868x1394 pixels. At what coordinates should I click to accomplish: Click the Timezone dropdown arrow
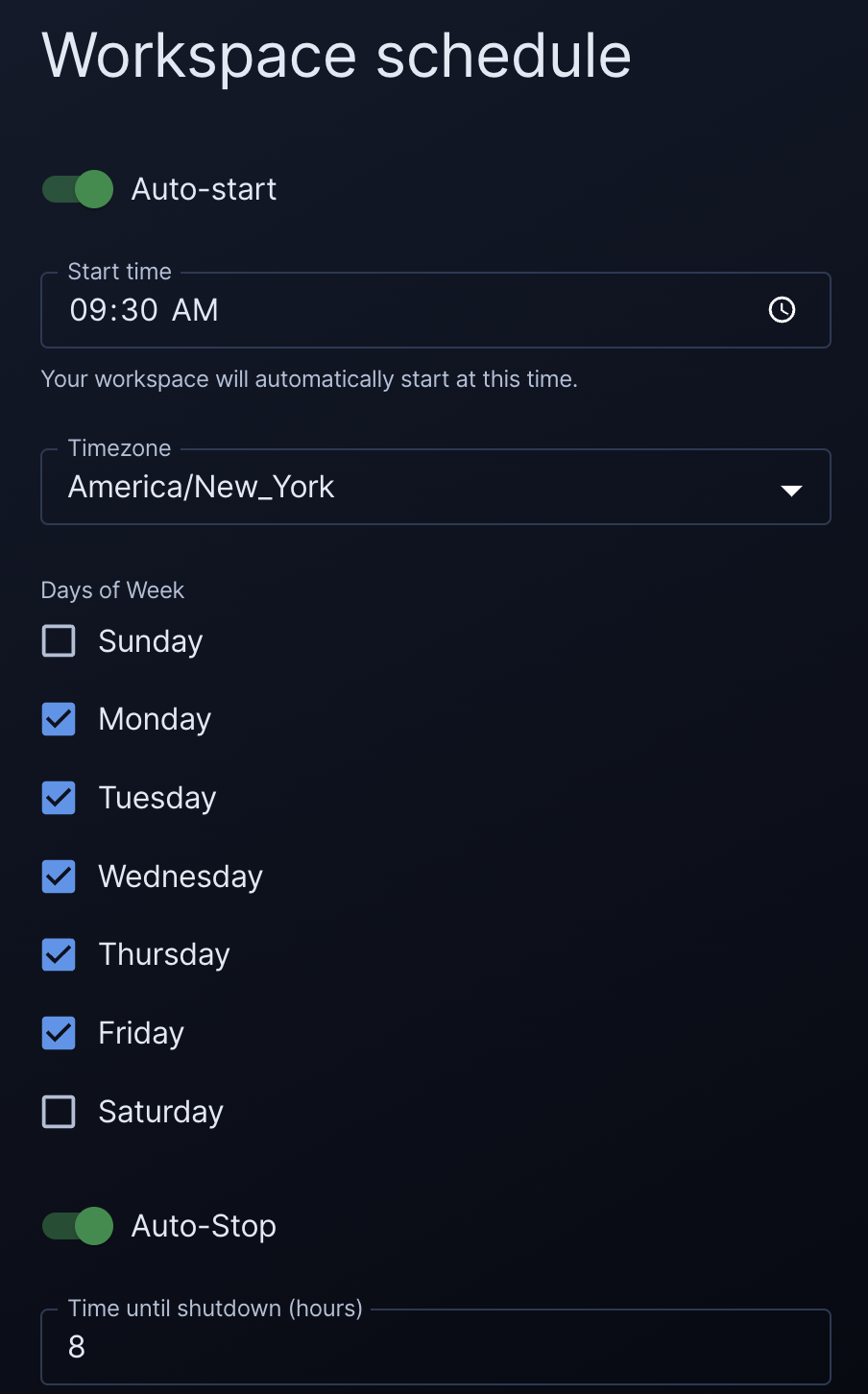pyautogui.click(x=791, y=490)
